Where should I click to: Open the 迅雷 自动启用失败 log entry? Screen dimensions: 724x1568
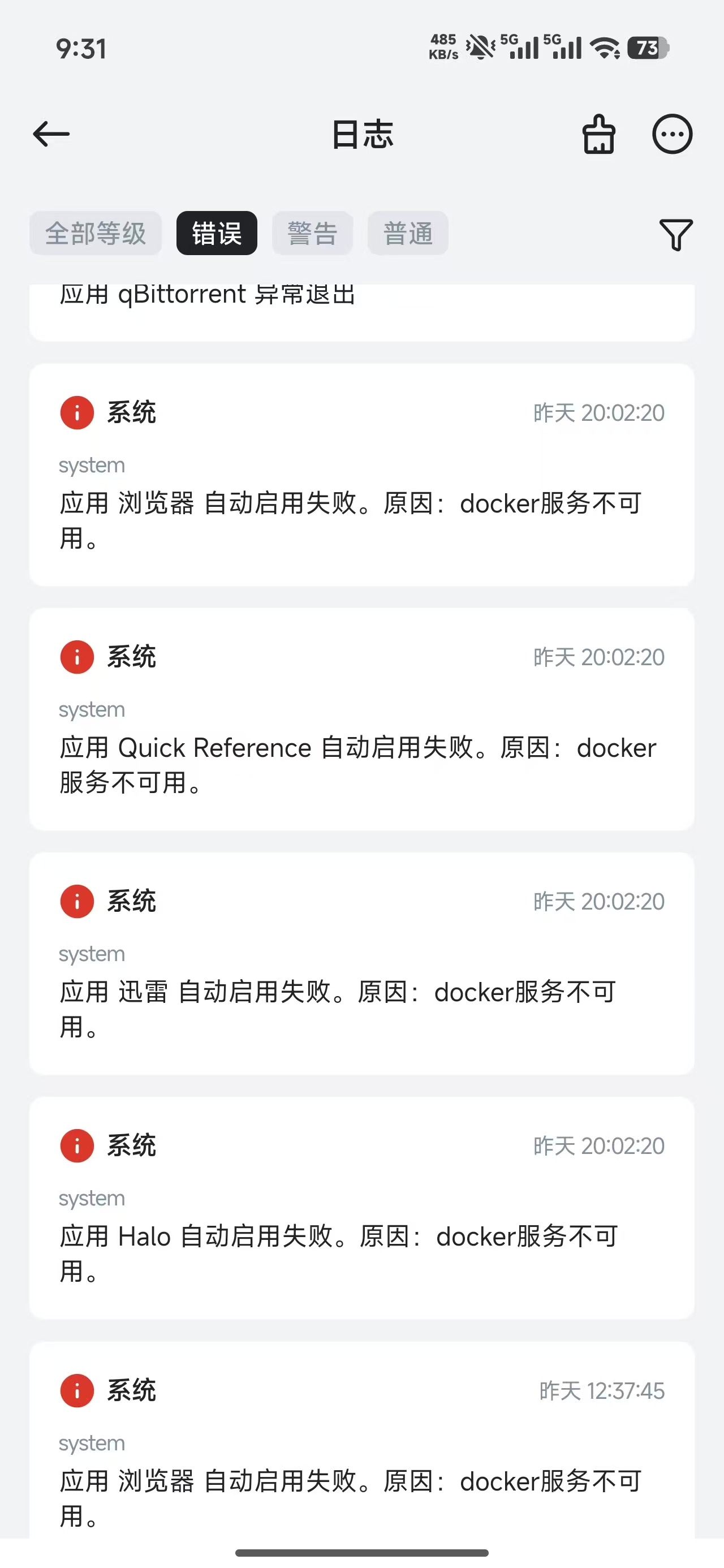361,963
